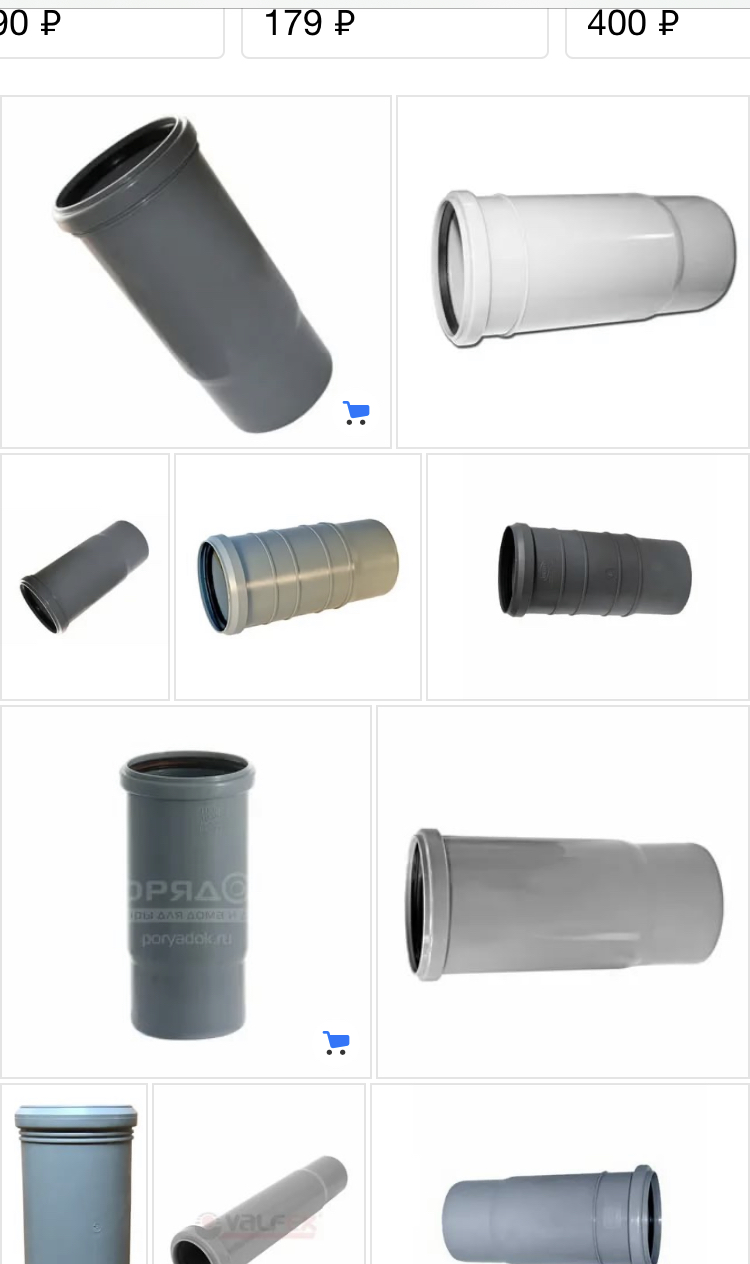Open the beige ribbed pipe image
The width and height of the screenshot is (750, 1264).
[x=298, y=577]
